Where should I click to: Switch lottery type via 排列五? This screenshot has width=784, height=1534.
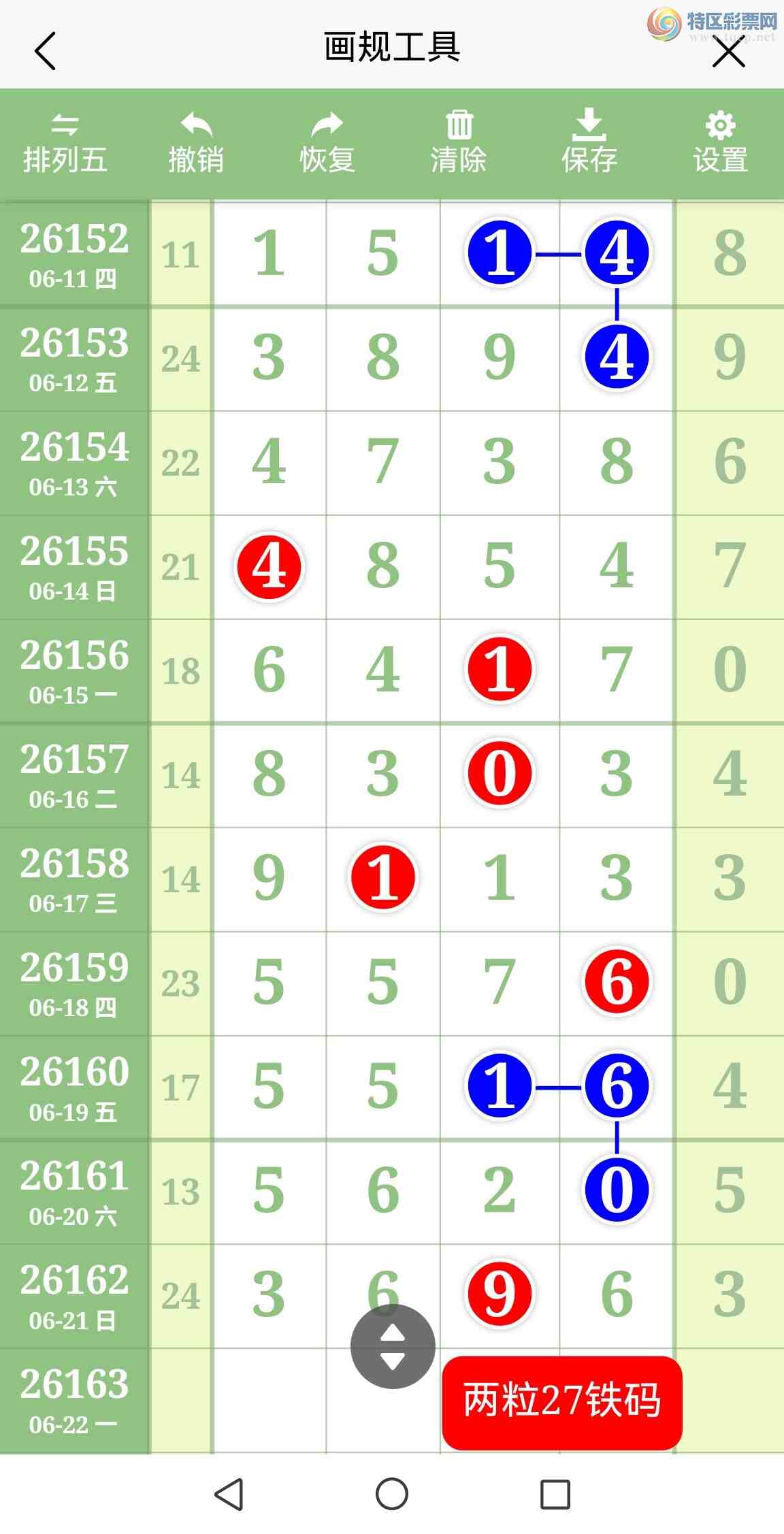point(65,144)
